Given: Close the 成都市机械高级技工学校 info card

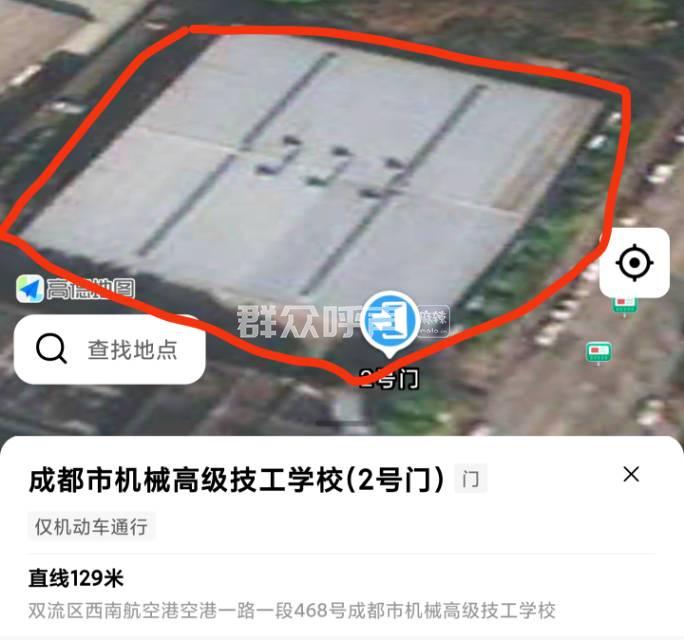Looking at the screenshot, I should coord(631,474).
